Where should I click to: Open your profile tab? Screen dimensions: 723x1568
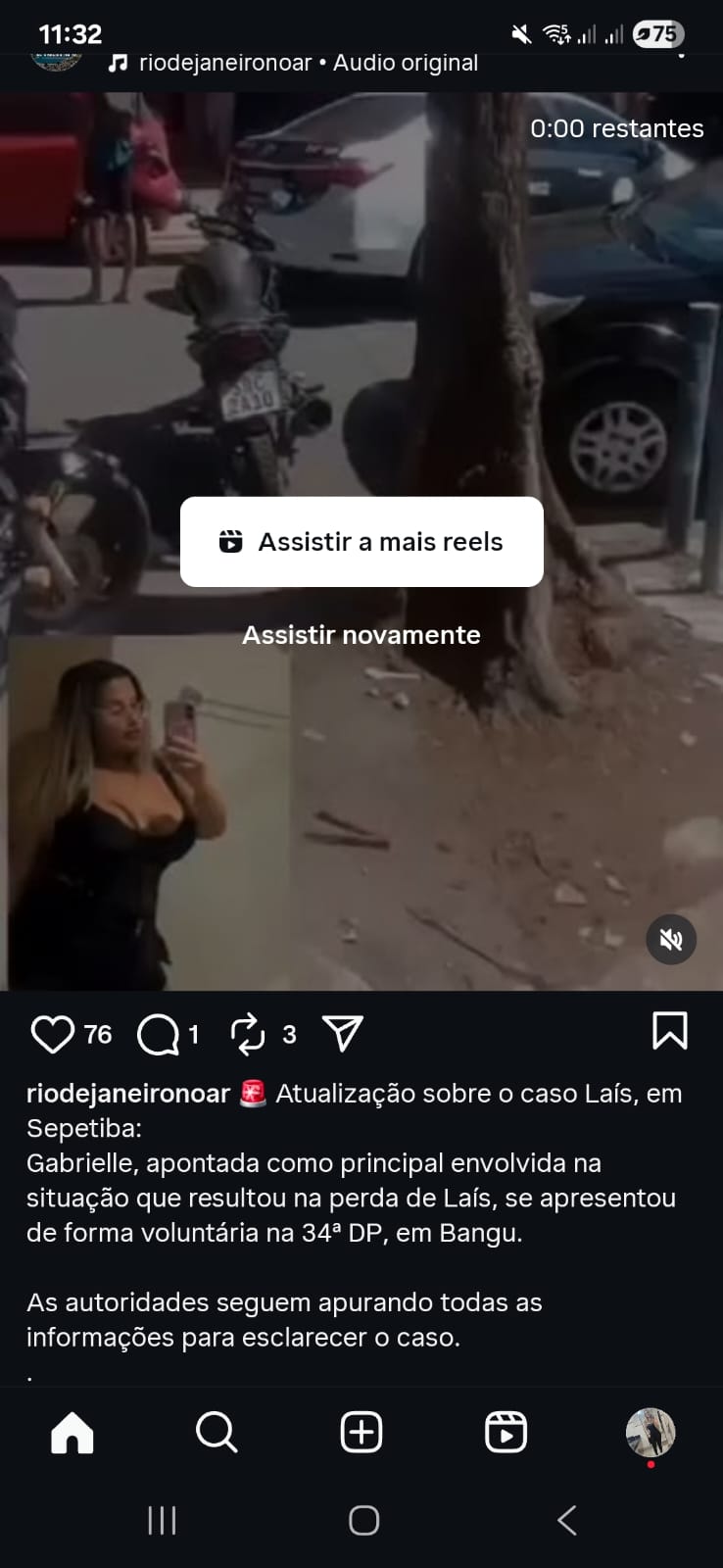651,1433
